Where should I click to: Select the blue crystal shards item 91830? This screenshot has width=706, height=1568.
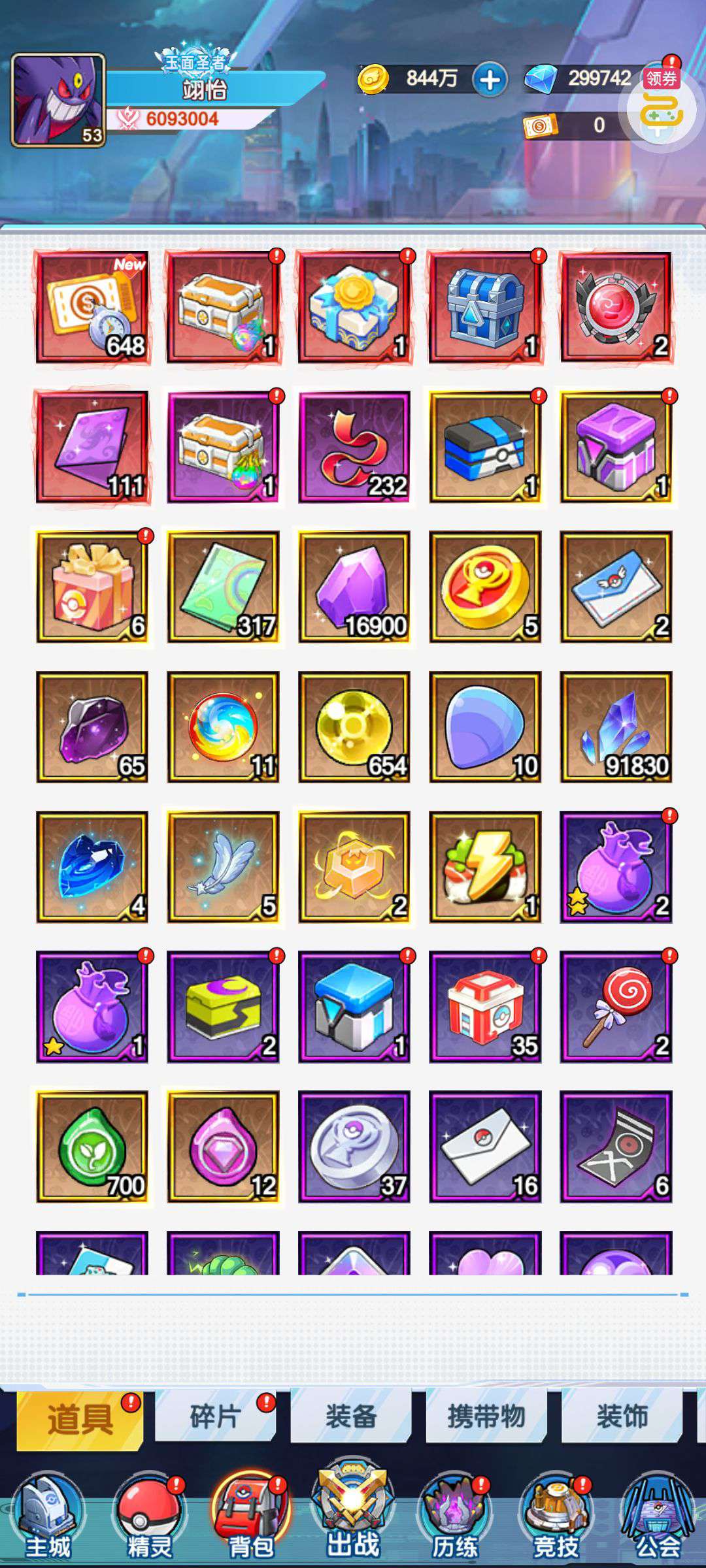[x=616, y=727]
